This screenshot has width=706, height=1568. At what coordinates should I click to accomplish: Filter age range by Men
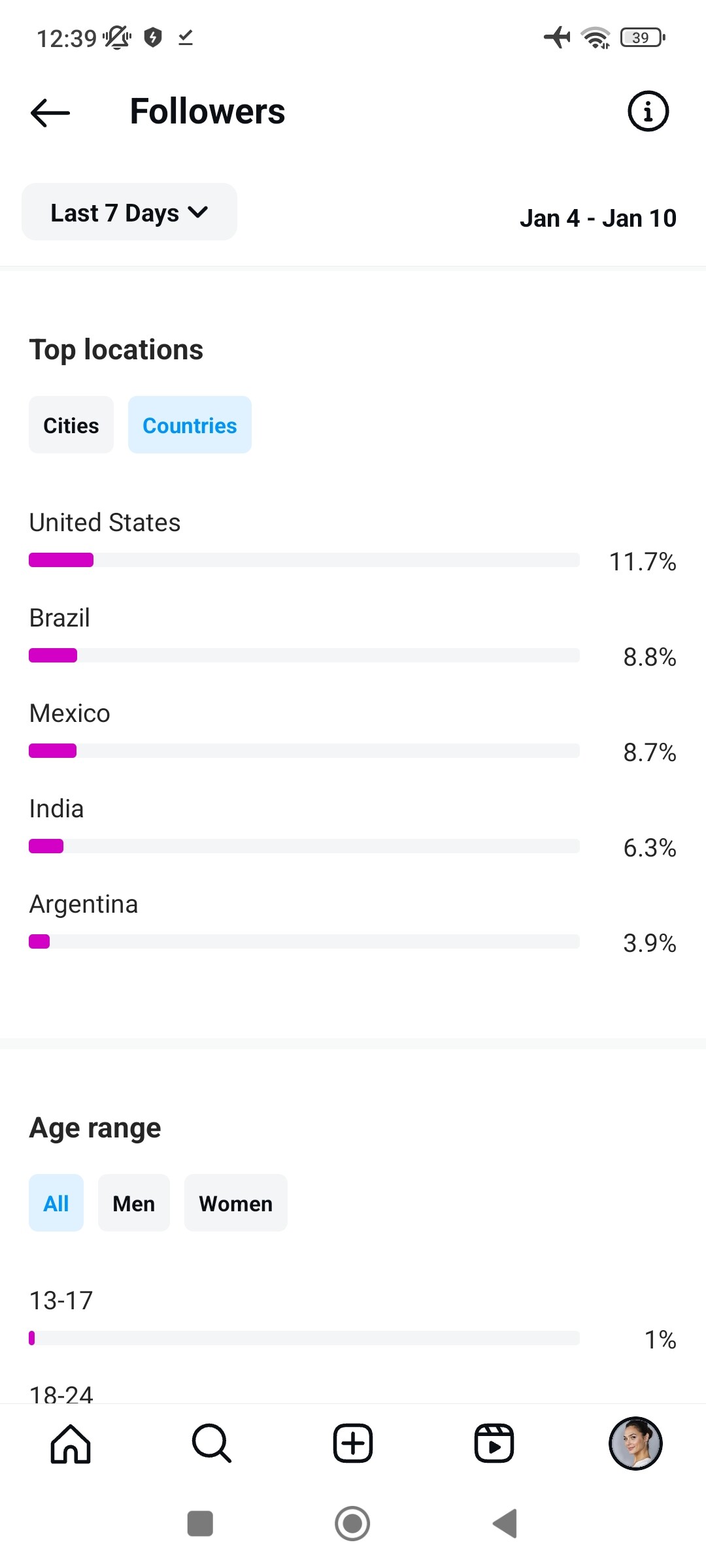[134, 1203]
